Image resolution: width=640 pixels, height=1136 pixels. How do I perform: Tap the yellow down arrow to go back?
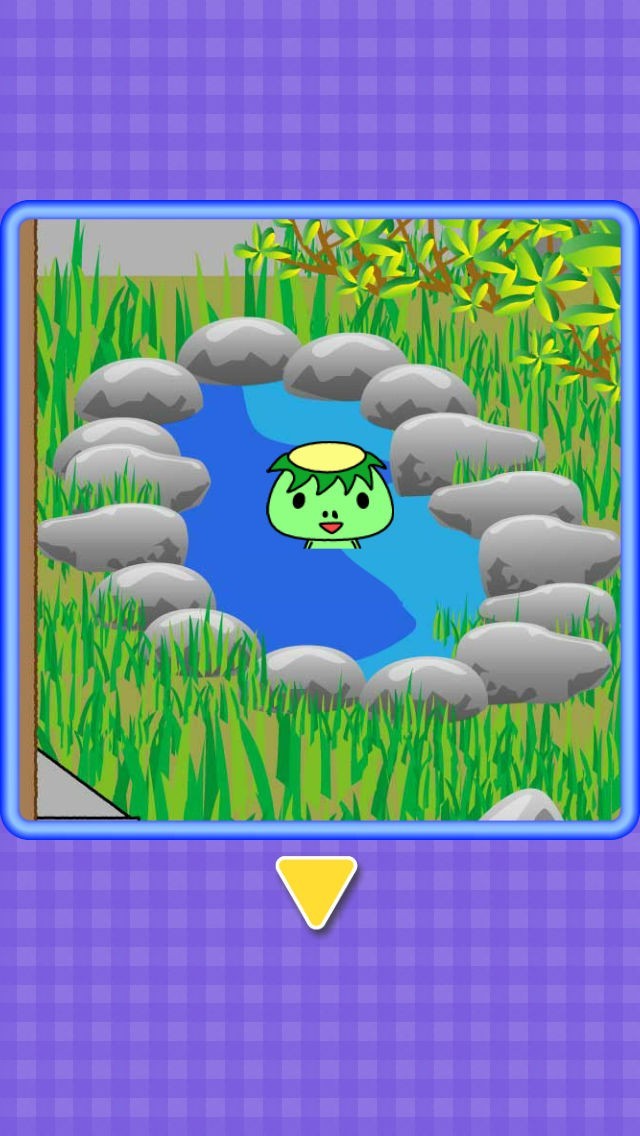317,892
